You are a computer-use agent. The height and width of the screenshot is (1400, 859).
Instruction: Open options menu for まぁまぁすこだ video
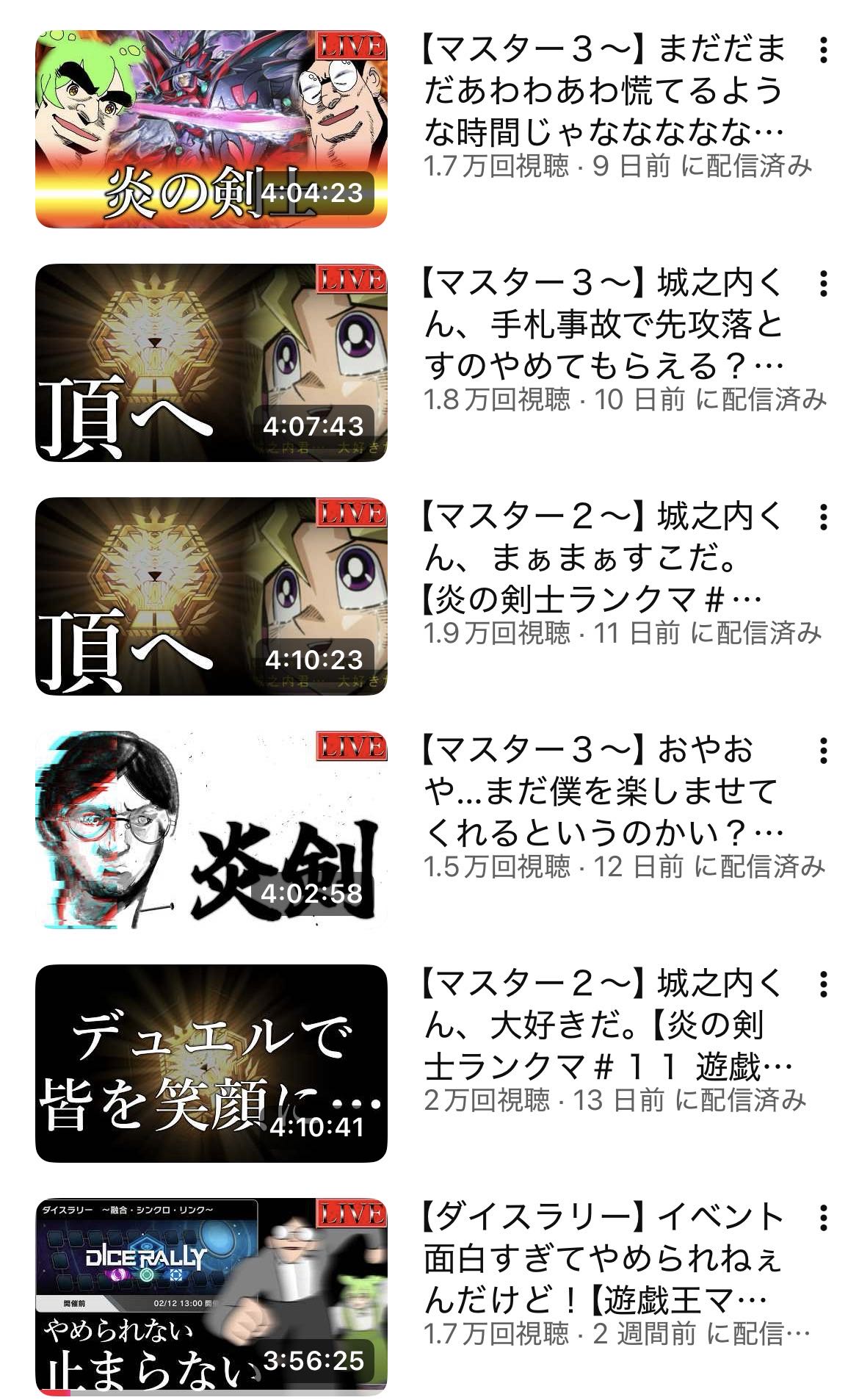(824, 517)
